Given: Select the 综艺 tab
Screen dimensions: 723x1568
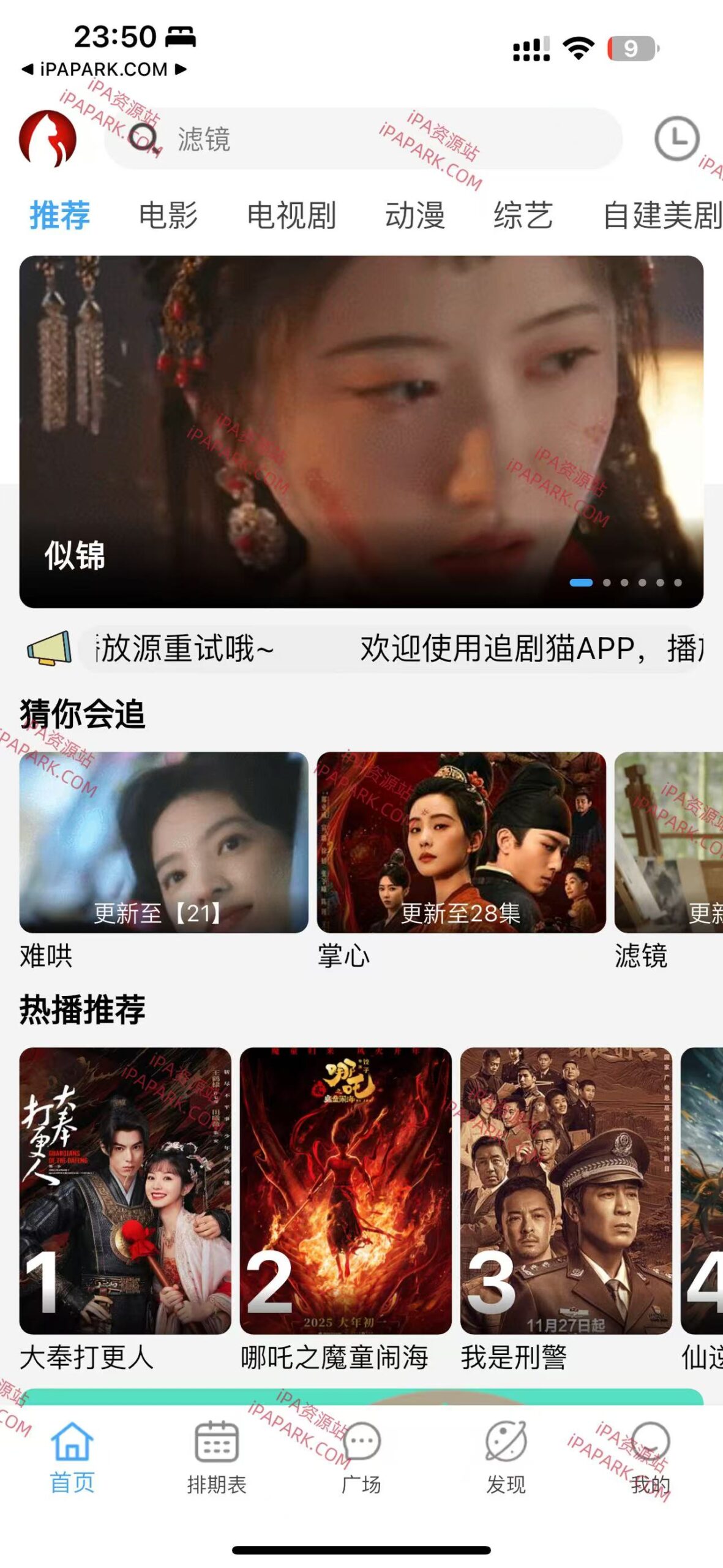Looking at the screenshot, I should pyautogui.click(x=525, y=216).
